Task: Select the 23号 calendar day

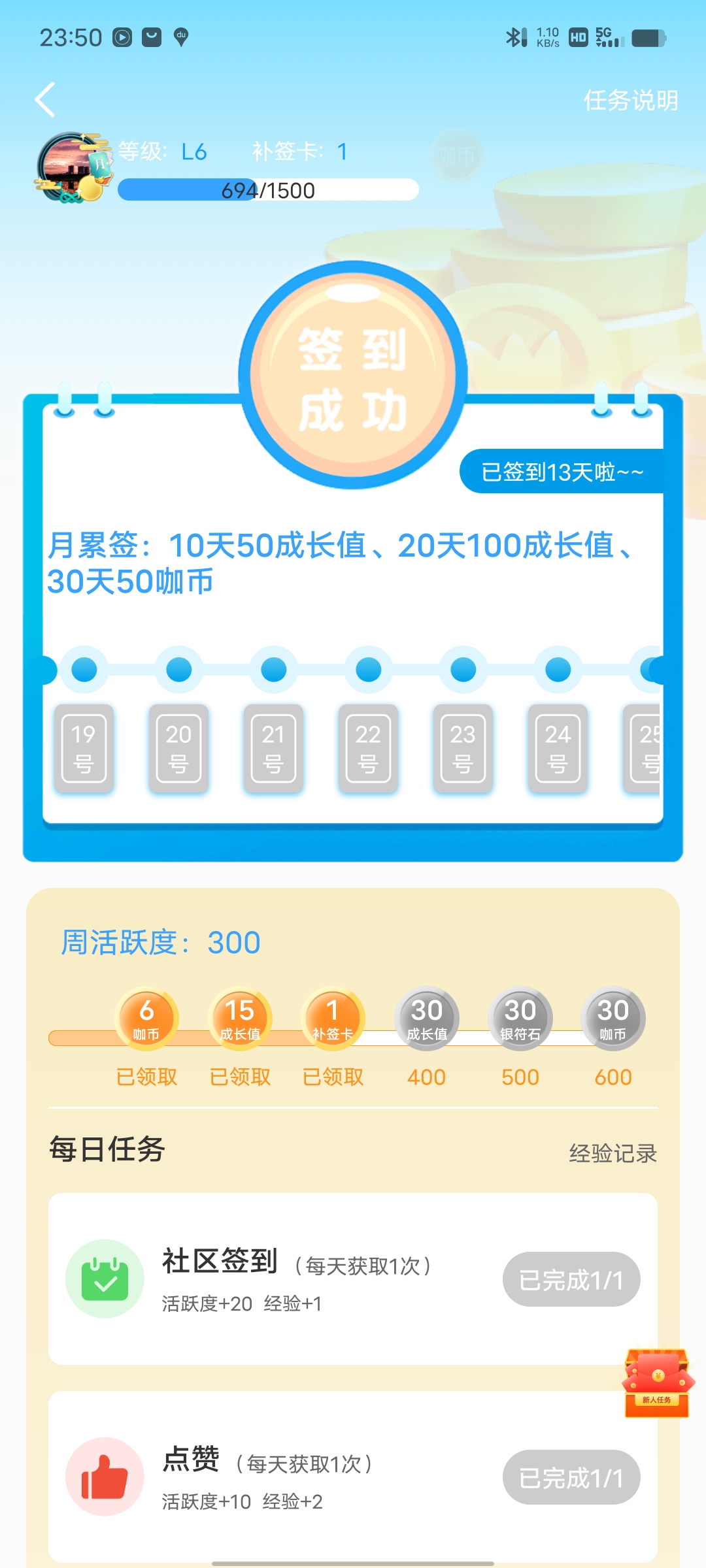Action: (x=463, y=748)
